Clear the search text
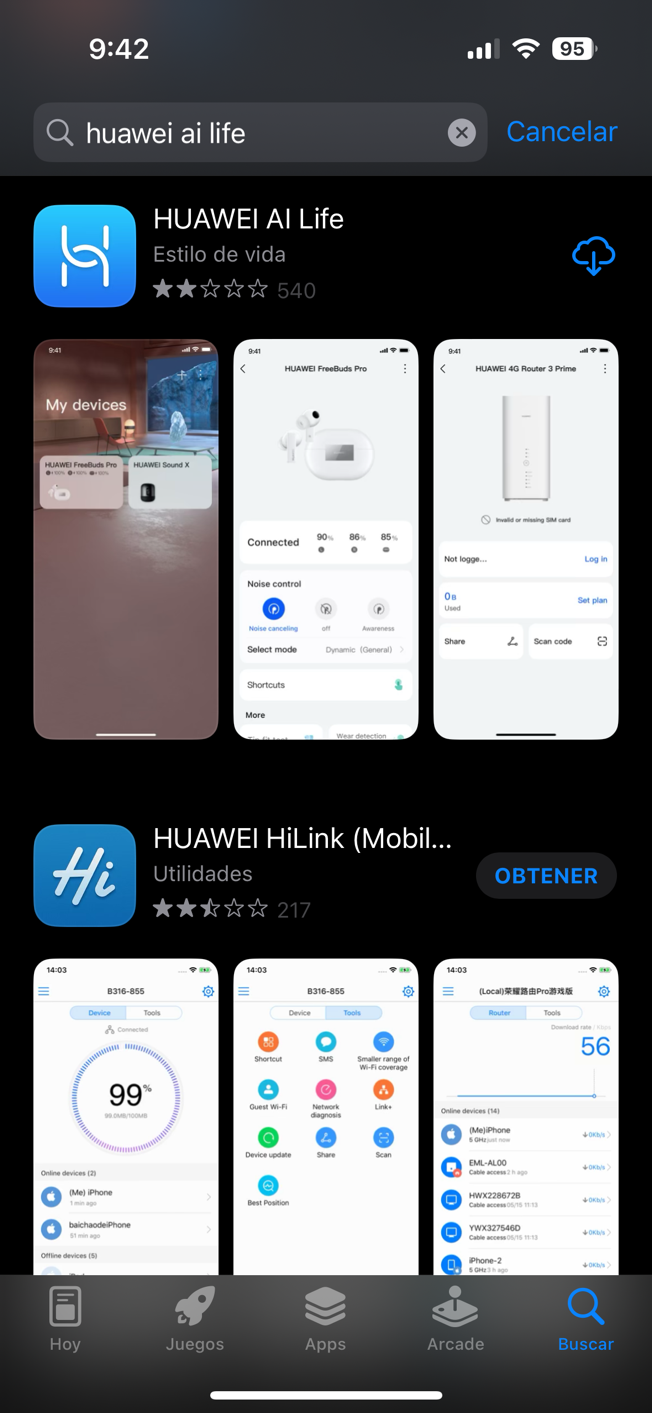 [461, 133]
